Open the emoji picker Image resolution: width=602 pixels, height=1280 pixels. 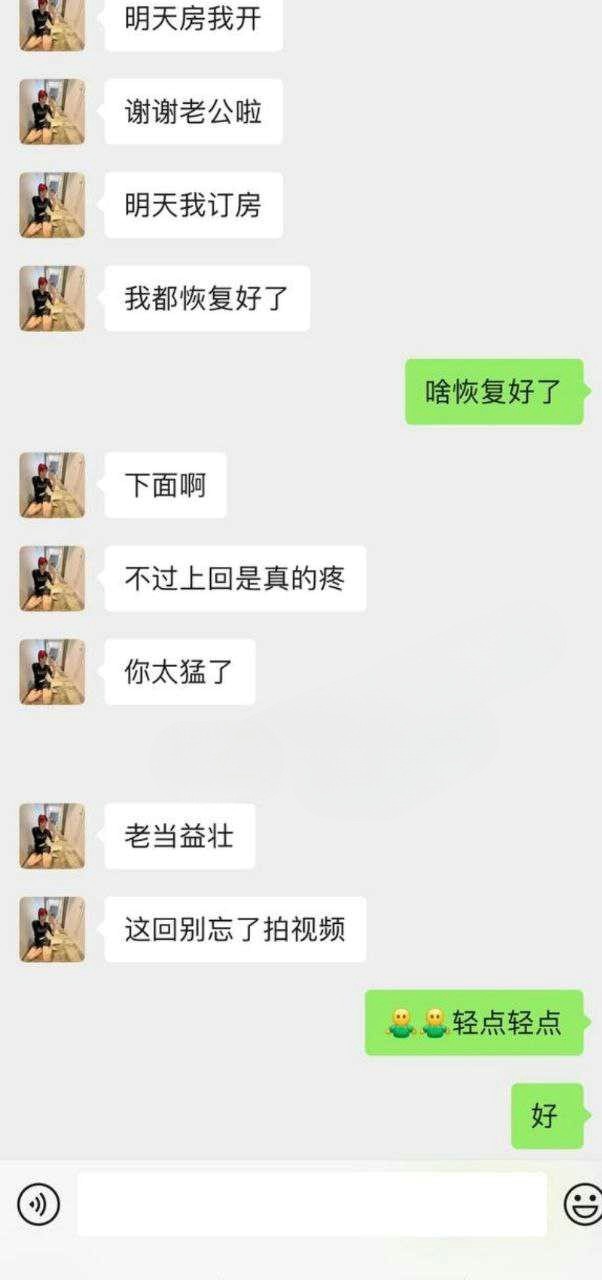(582, 1204)
